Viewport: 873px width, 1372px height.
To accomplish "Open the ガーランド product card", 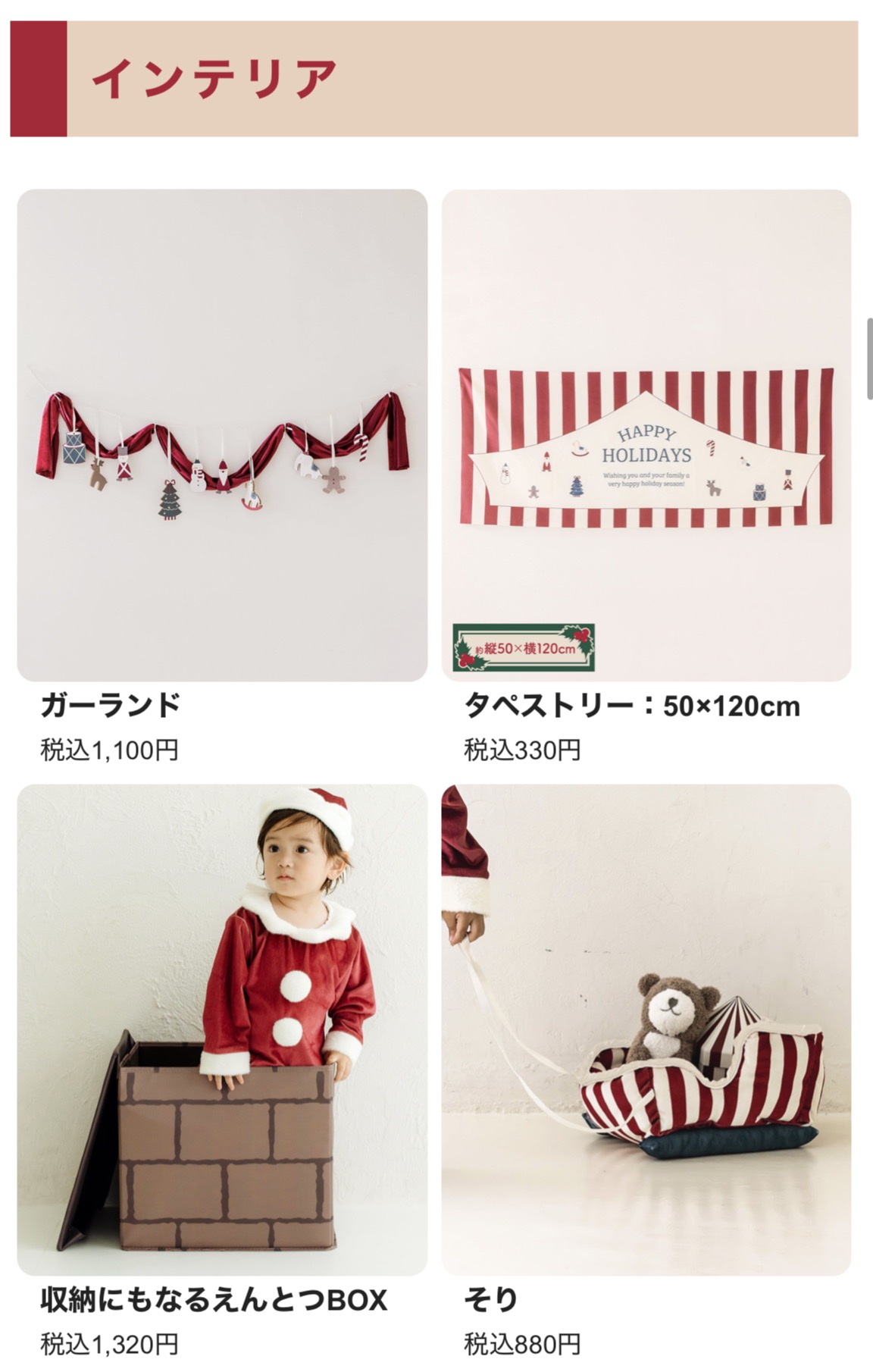I will (222, 435).
